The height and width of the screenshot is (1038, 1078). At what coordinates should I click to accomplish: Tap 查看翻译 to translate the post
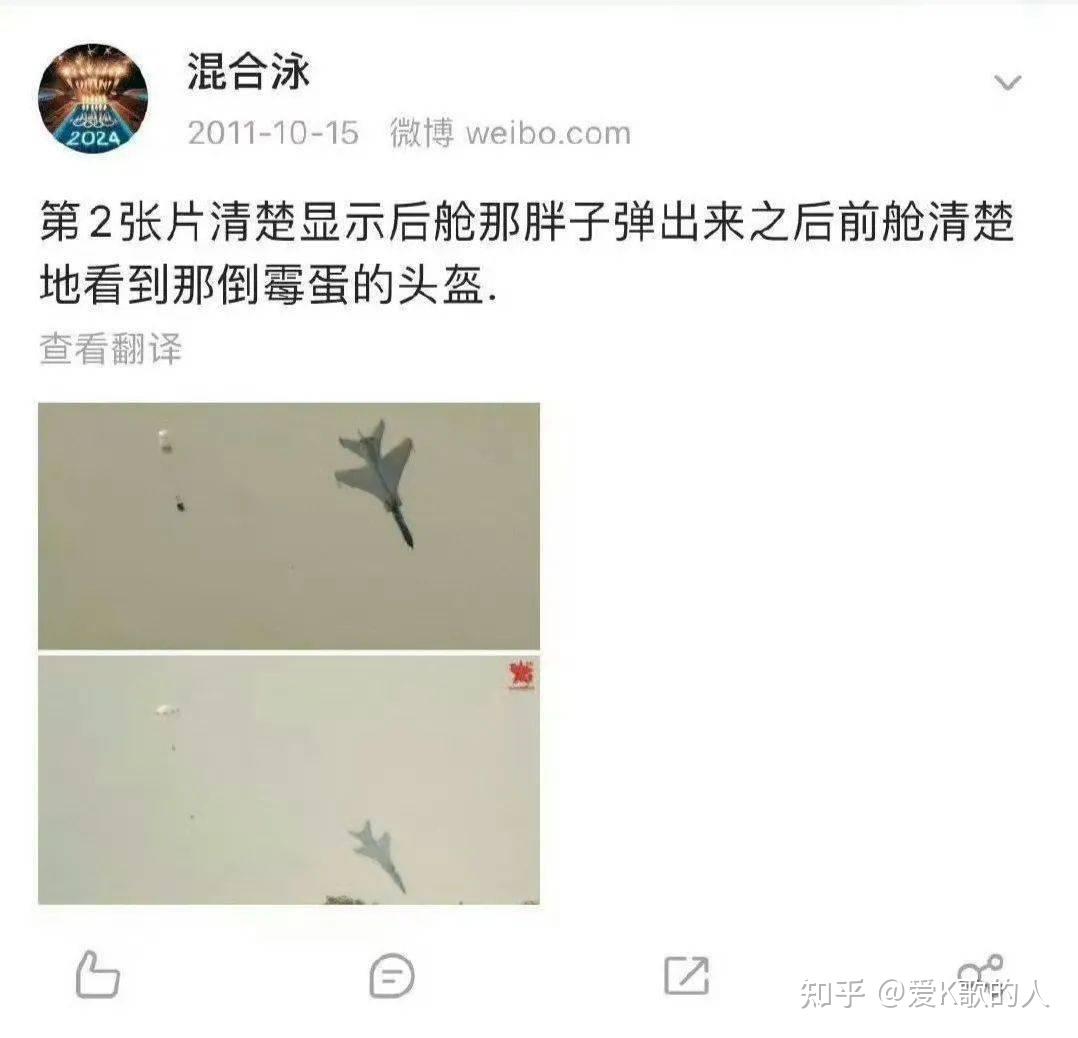tap(111, 349)
